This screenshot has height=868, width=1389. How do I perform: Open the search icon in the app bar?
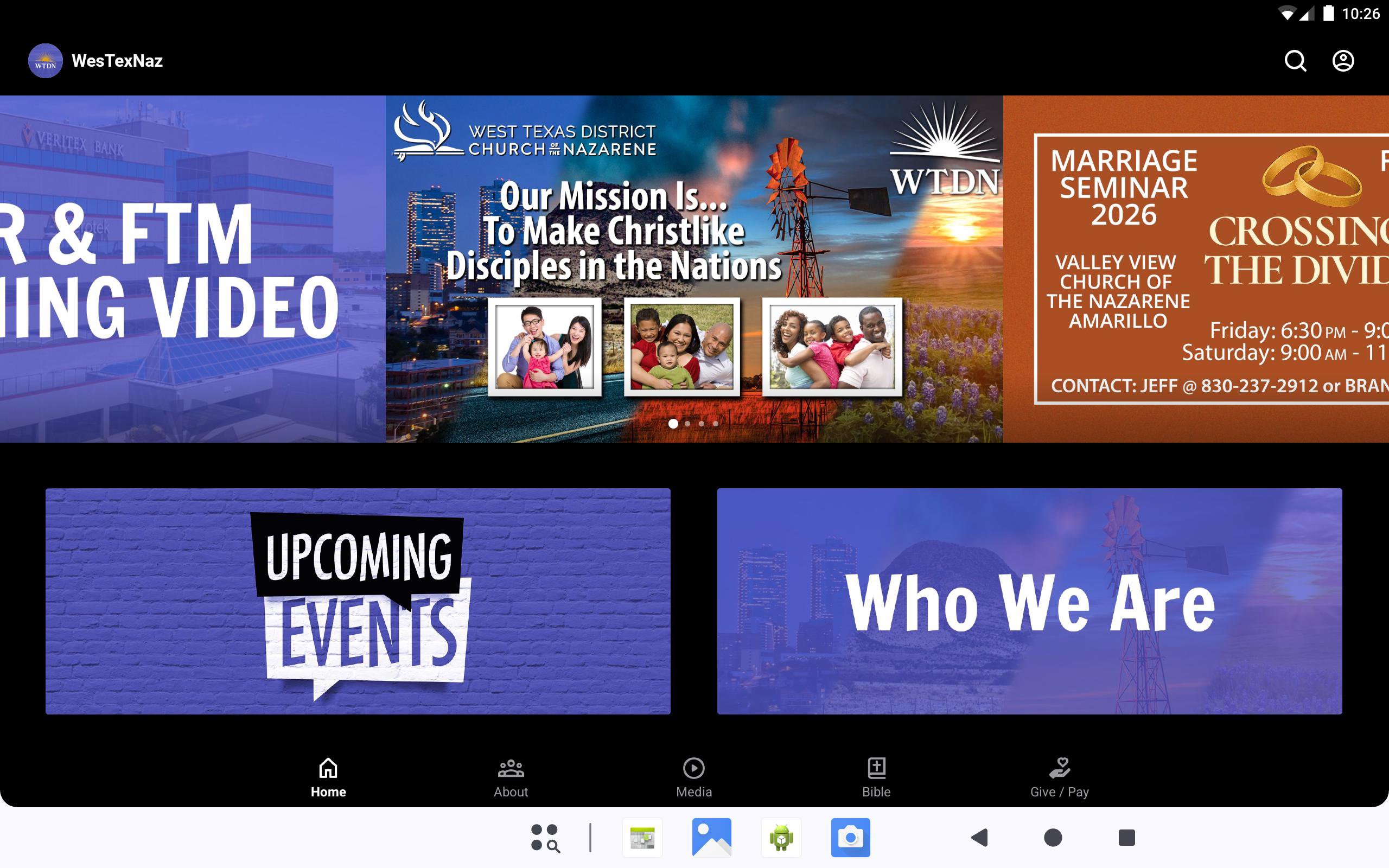(1295, 61)
